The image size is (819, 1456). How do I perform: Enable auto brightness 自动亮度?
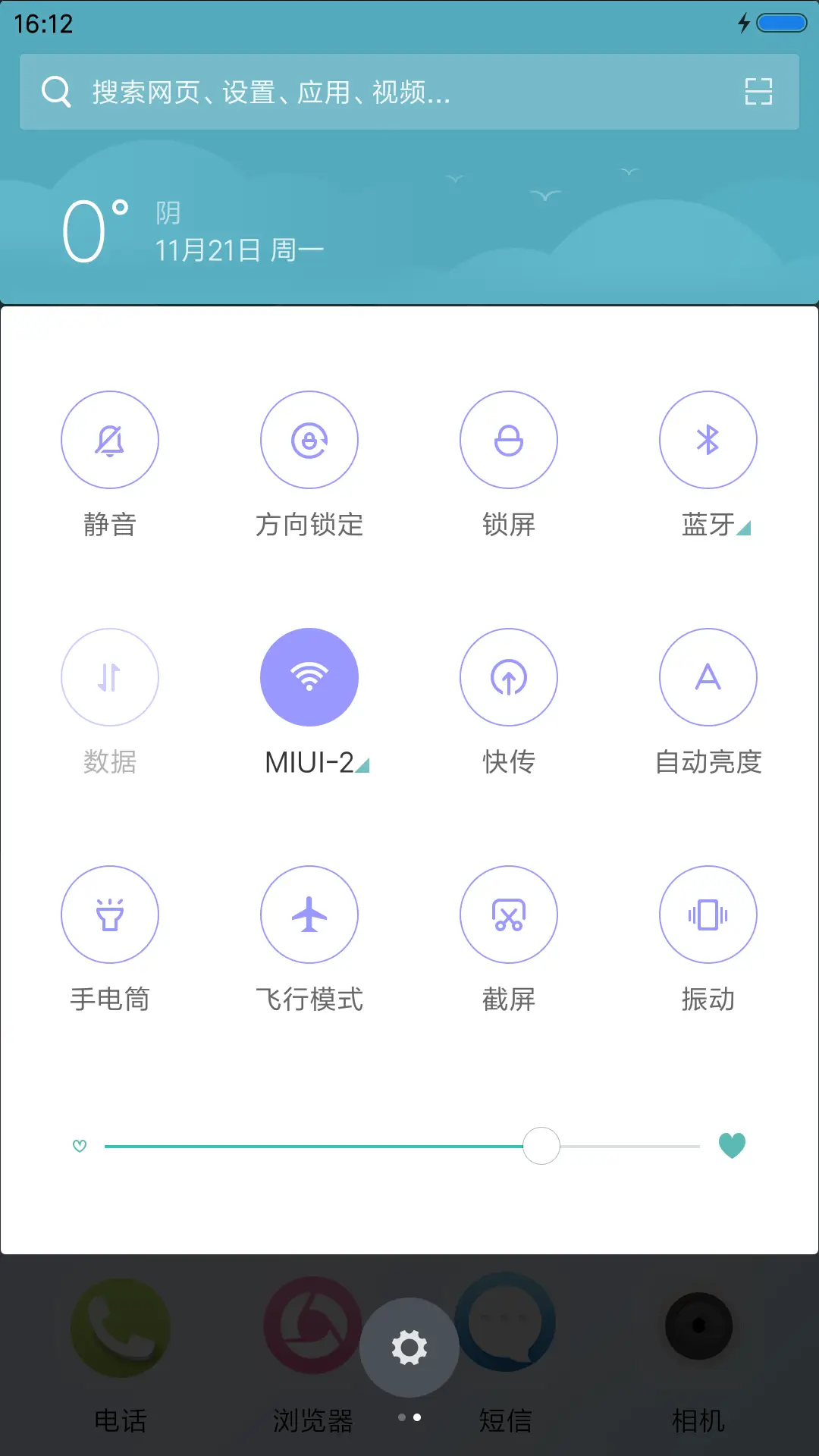[x=708, y=677]
